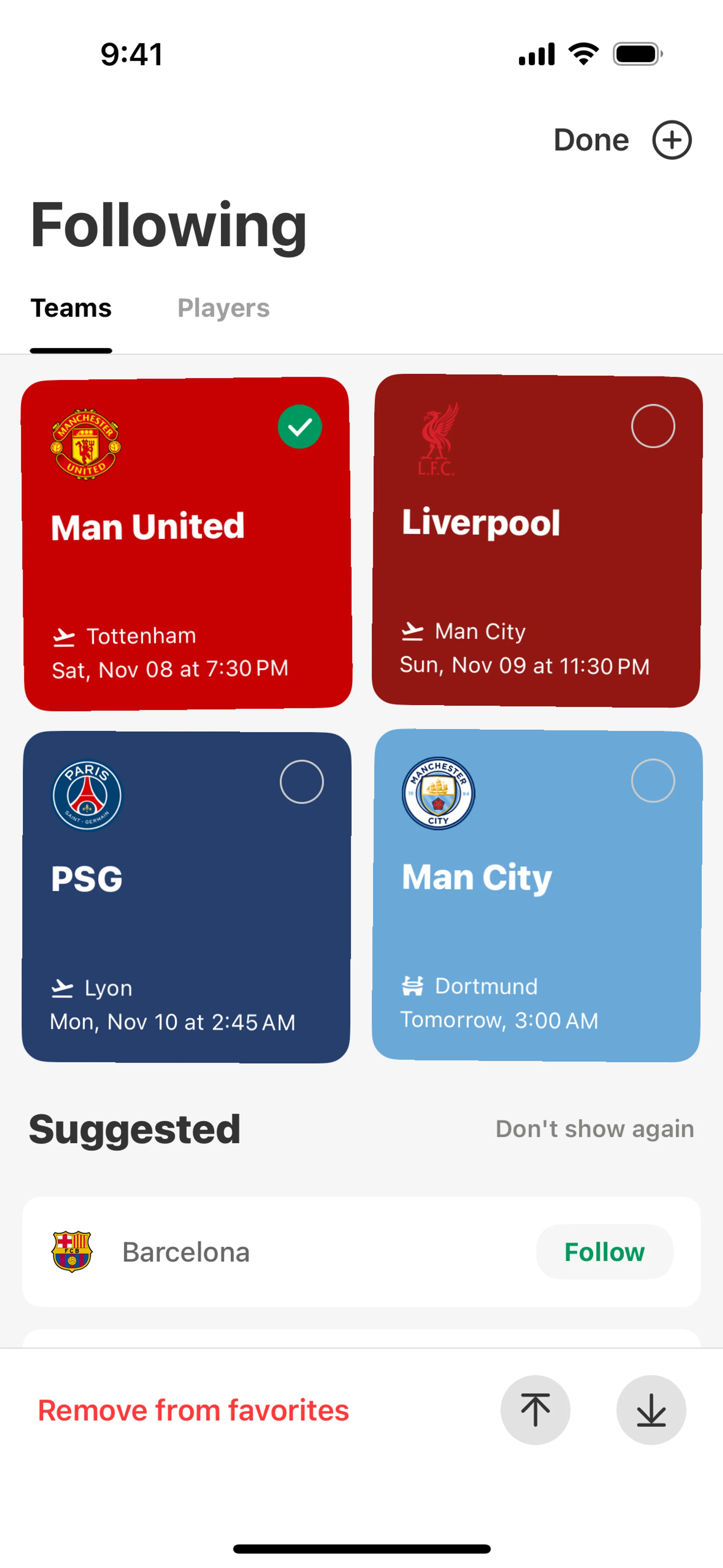Add a new team with plus icon
This screenshot has height=1568, width=723.
pos(671,140)
